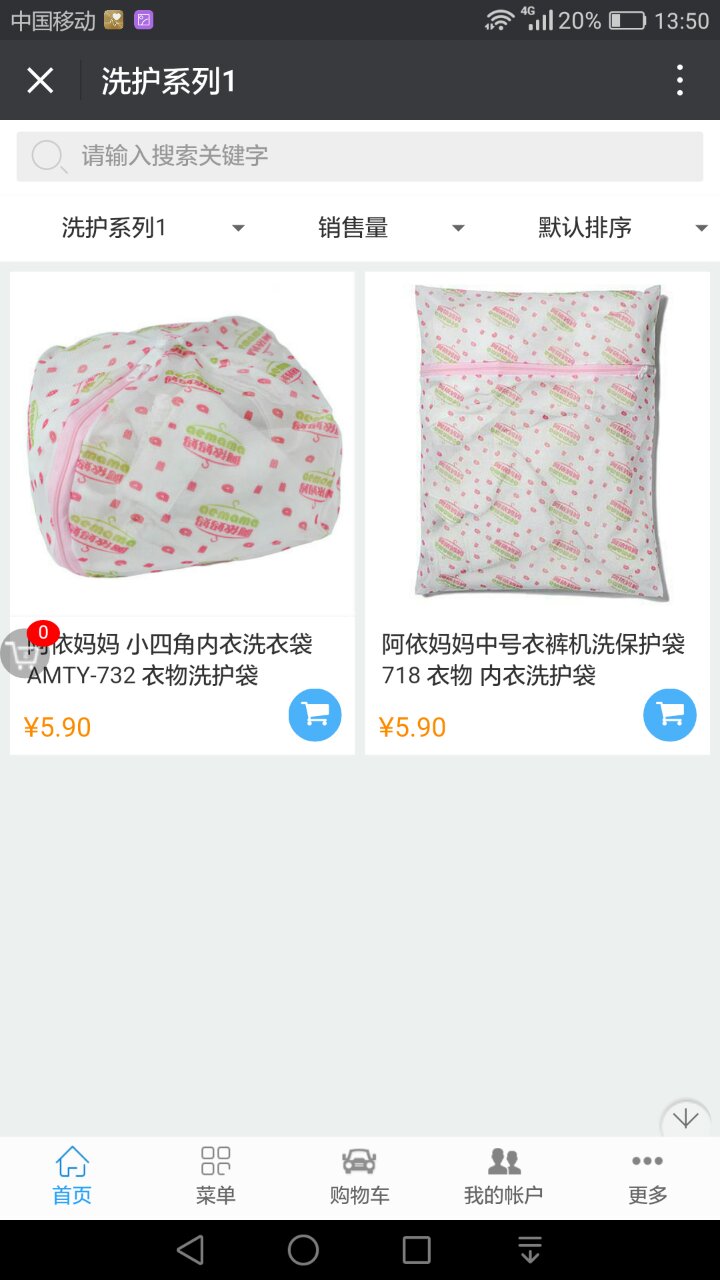Open the 销售量 sort dropdown

(x=391, y=228)
